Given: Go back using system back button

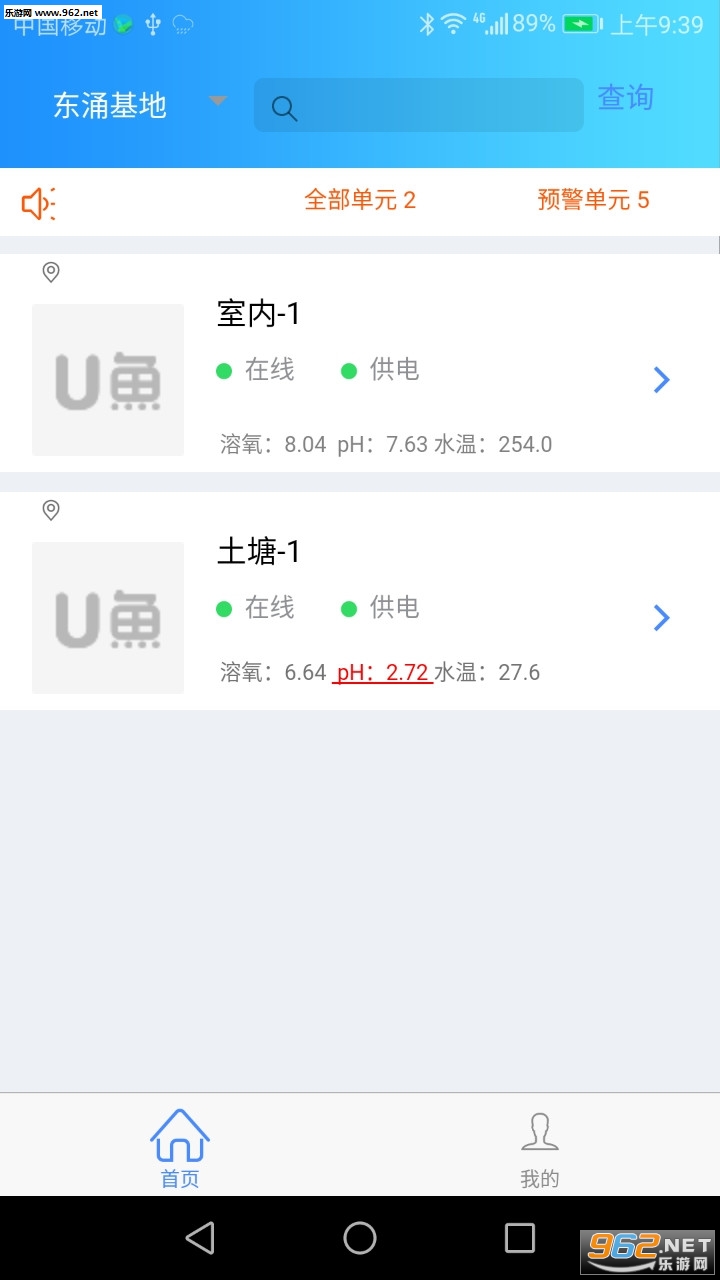Looking at the screenshot, I should click(x=200, y=1238).
